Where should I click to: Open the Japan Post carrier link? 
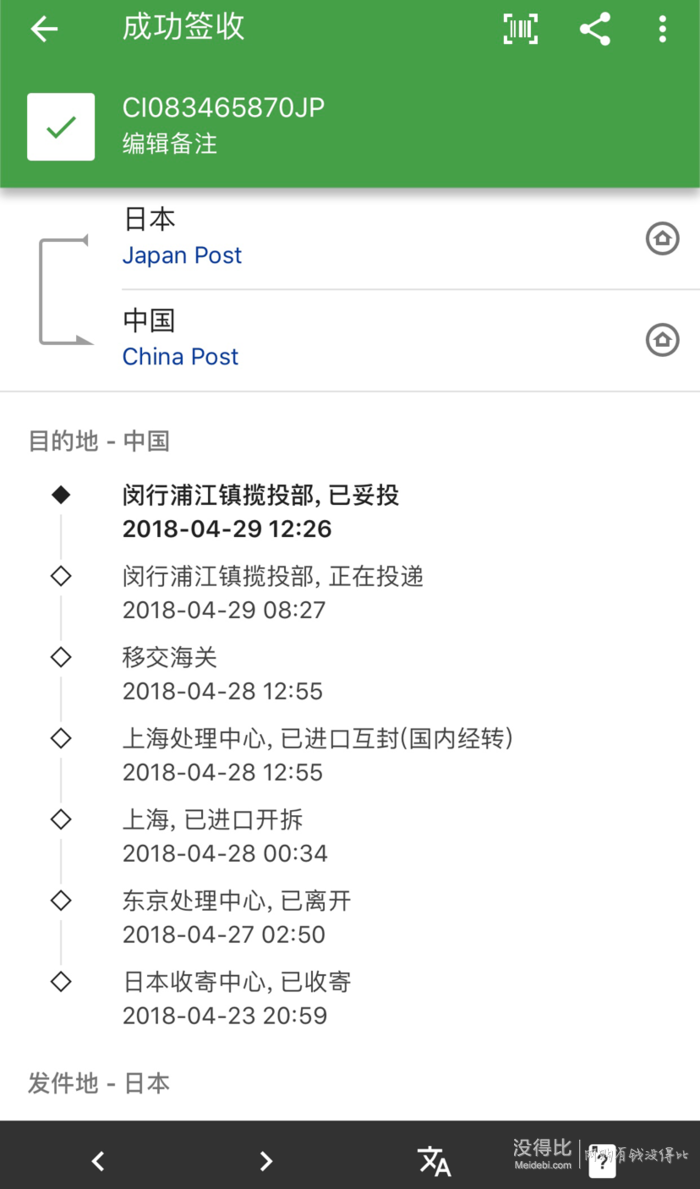(182, 256)
